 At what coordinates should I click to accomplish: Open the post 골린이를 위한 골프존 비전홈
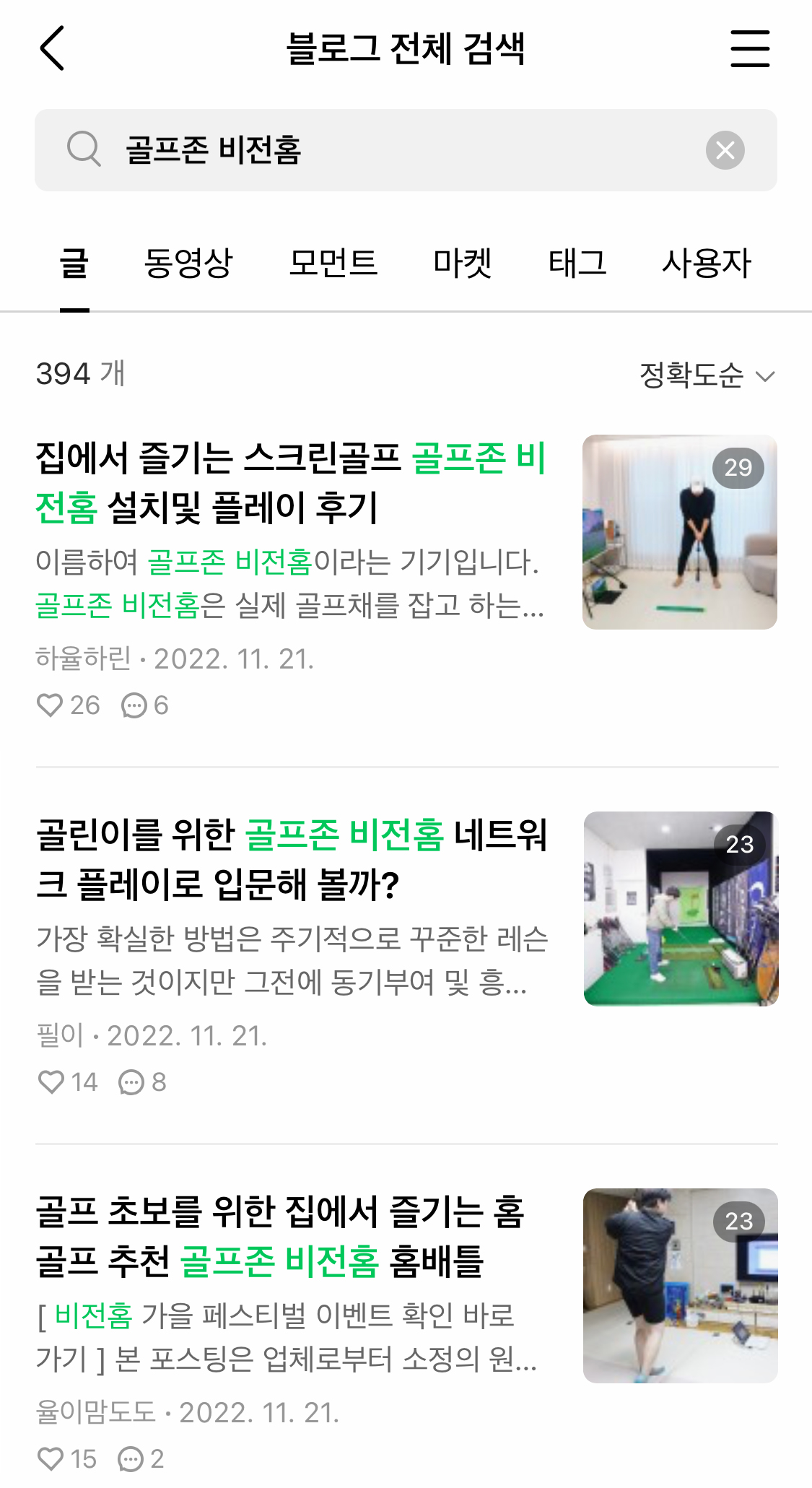pyautogui.click(x=292, y=859)
